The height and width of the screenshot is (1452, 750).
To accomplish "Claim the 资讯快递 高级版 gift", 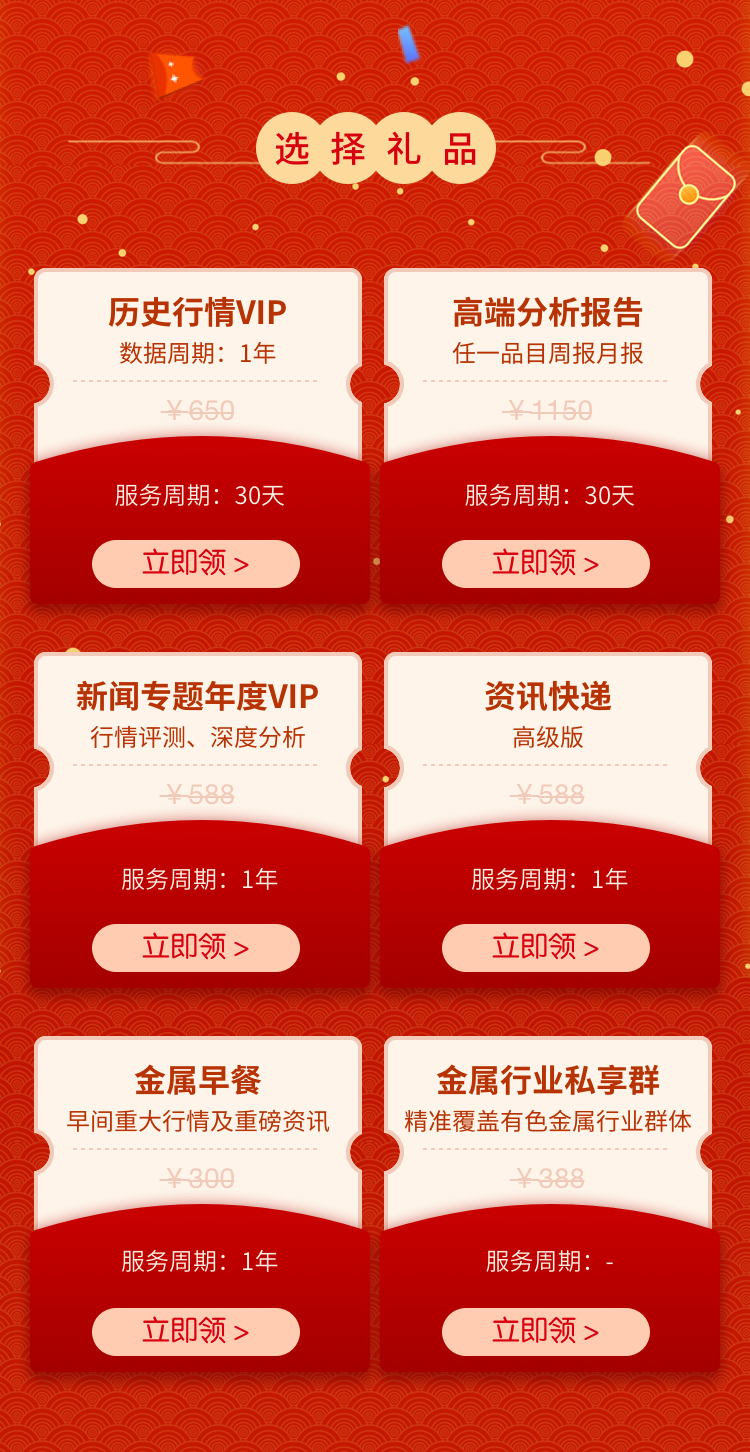I will pyautogui.click(x=546, y=948).
